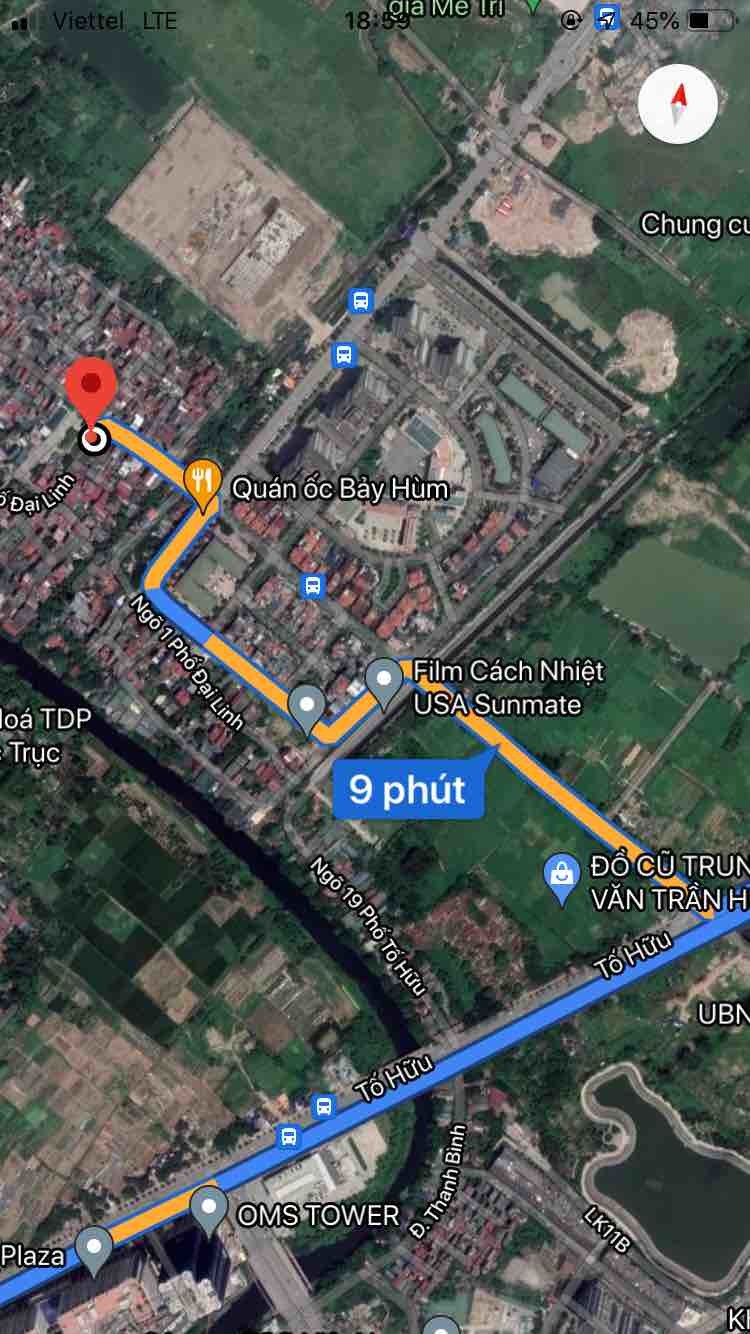Open the Plaza place marker
Image resolution: width=750 pixels, height=1334 pixels.
[95, 1250]
